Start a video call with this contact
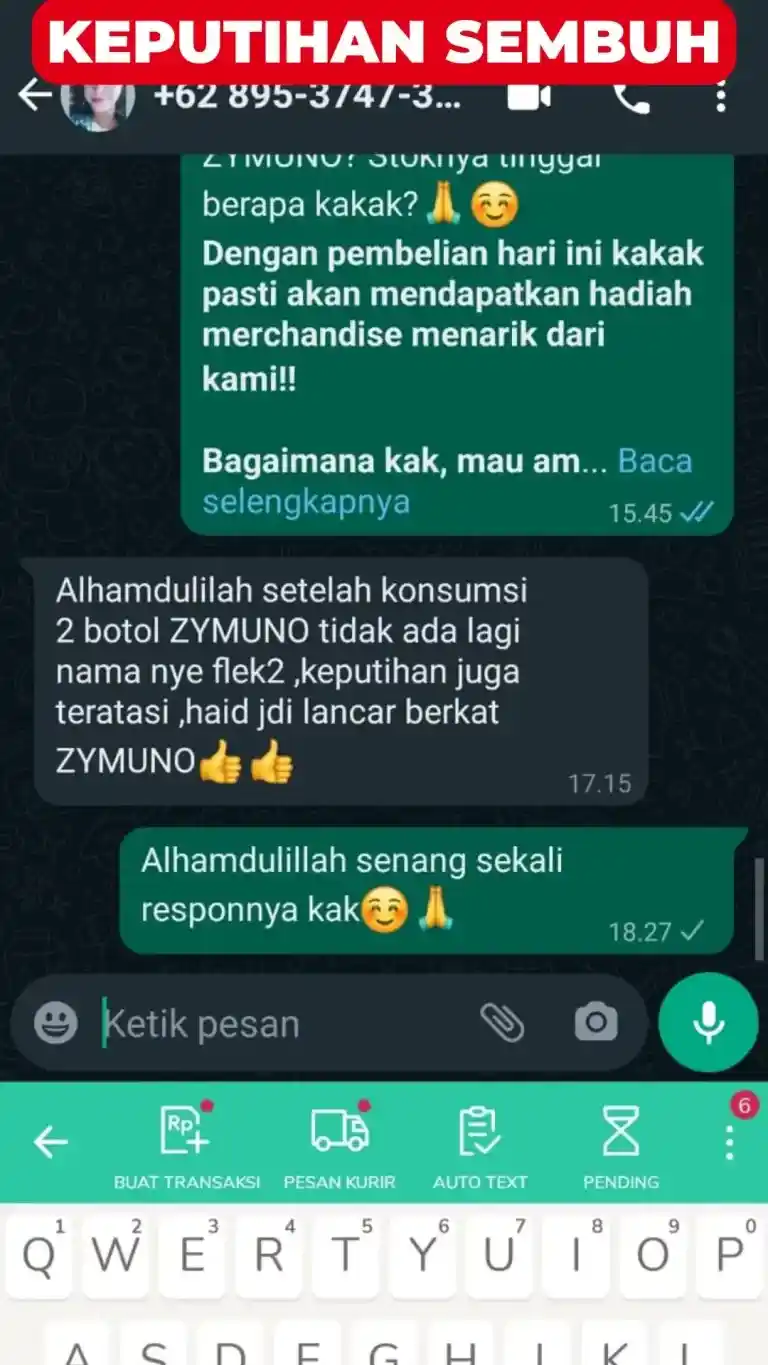This screenshot has height=1365, width=768. (529, 97)
